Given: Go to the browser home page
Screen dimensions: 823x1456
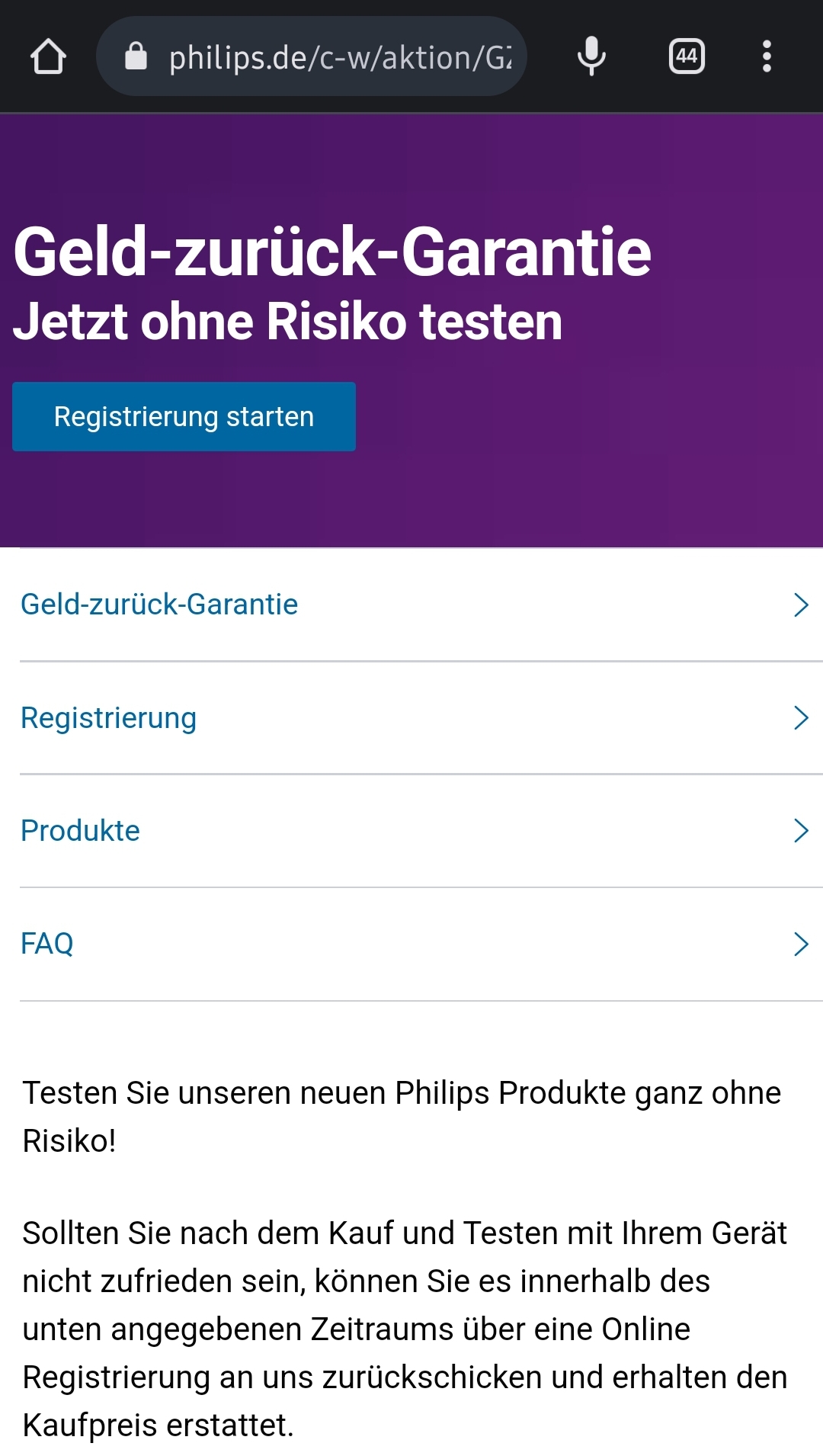Looking at the screenshot, I should pyautogui.click(x=48, y=56).
